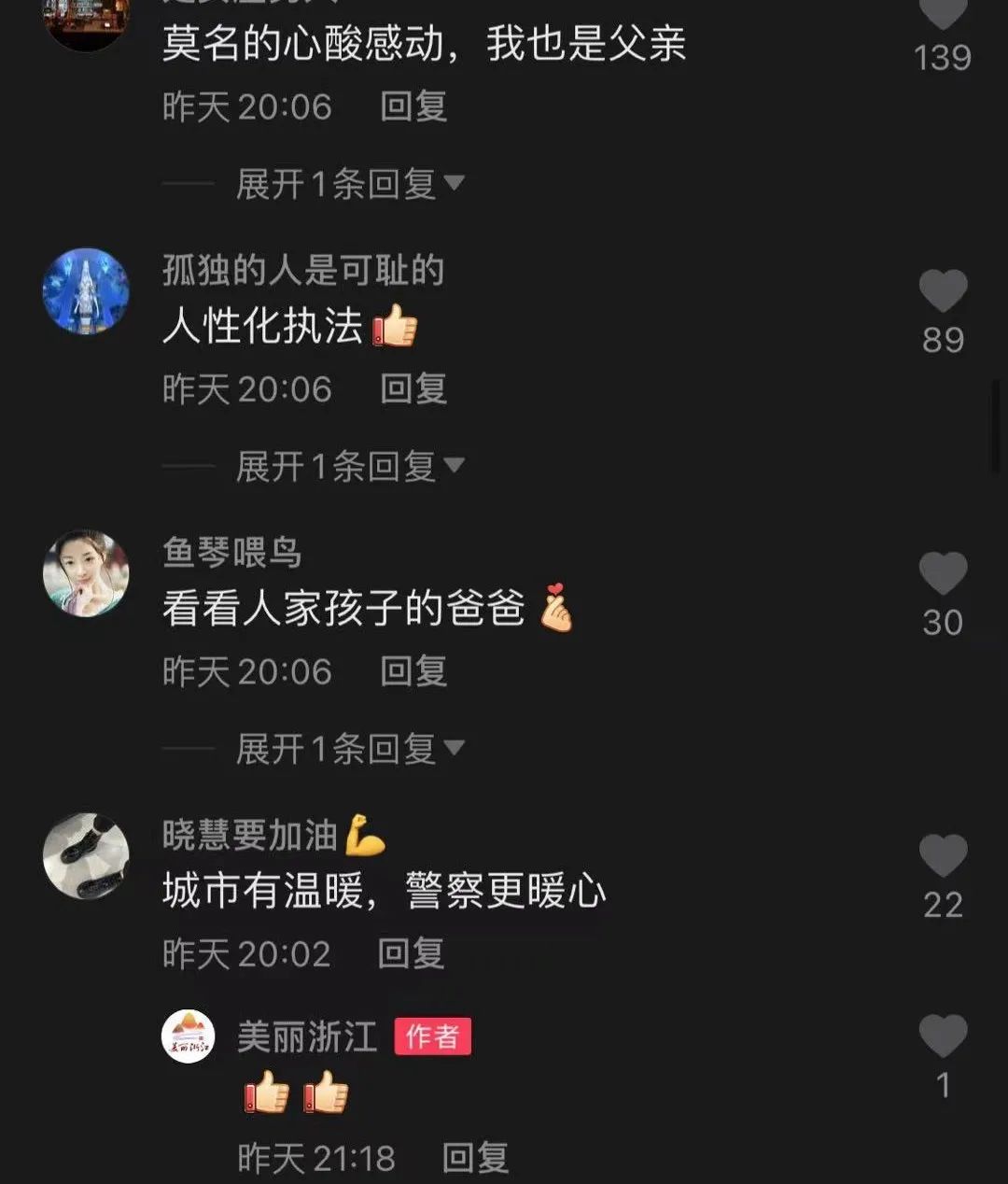Open 鱼琴喂鸟's profile avatar

(x=86, y=573)
